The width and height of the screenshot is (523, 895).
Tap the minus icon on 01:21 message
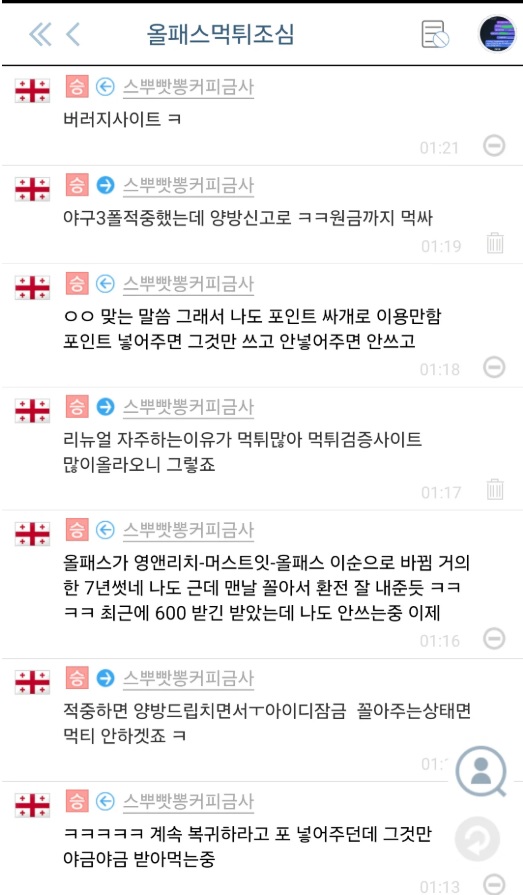tap(494, 146)
